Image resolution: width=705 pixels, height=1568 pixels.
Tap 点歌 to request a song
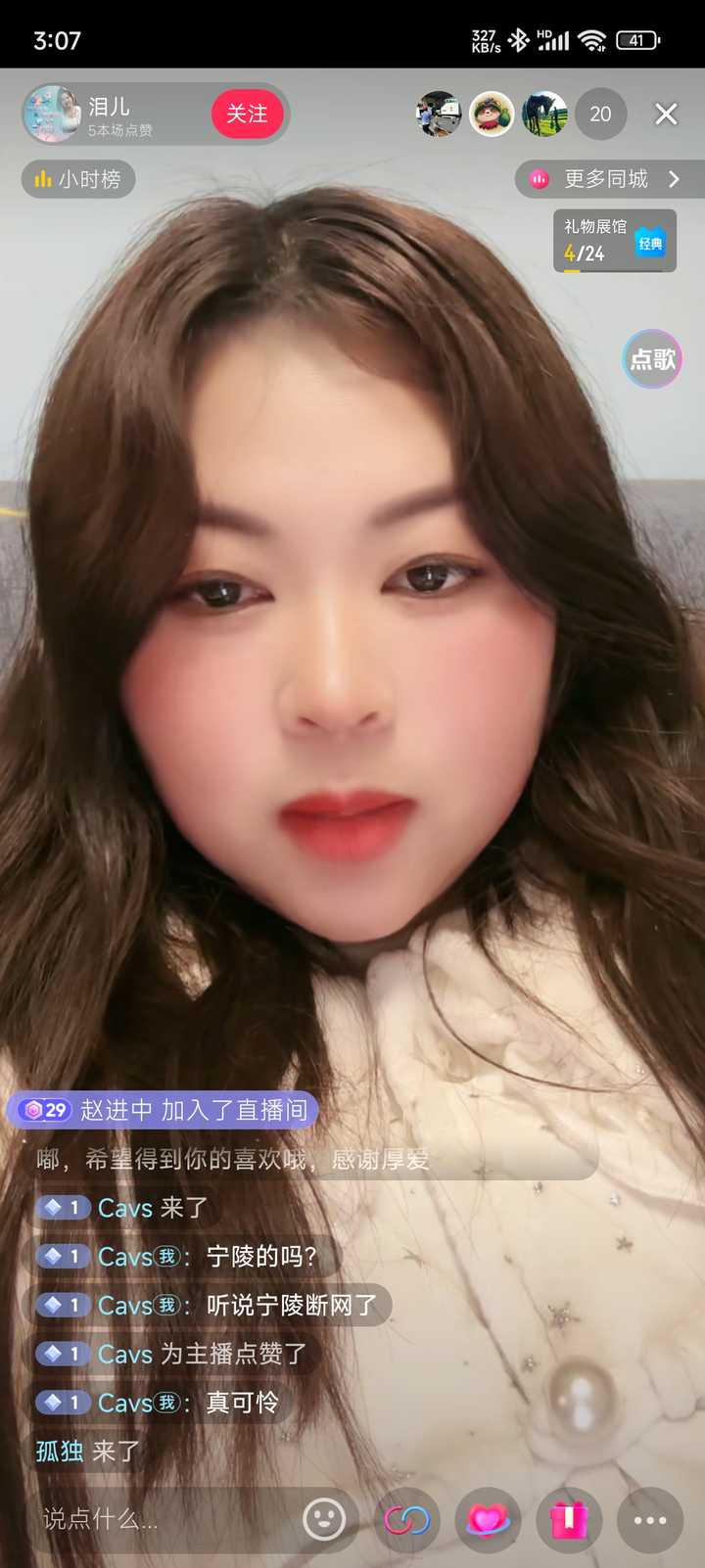(652, 359)
